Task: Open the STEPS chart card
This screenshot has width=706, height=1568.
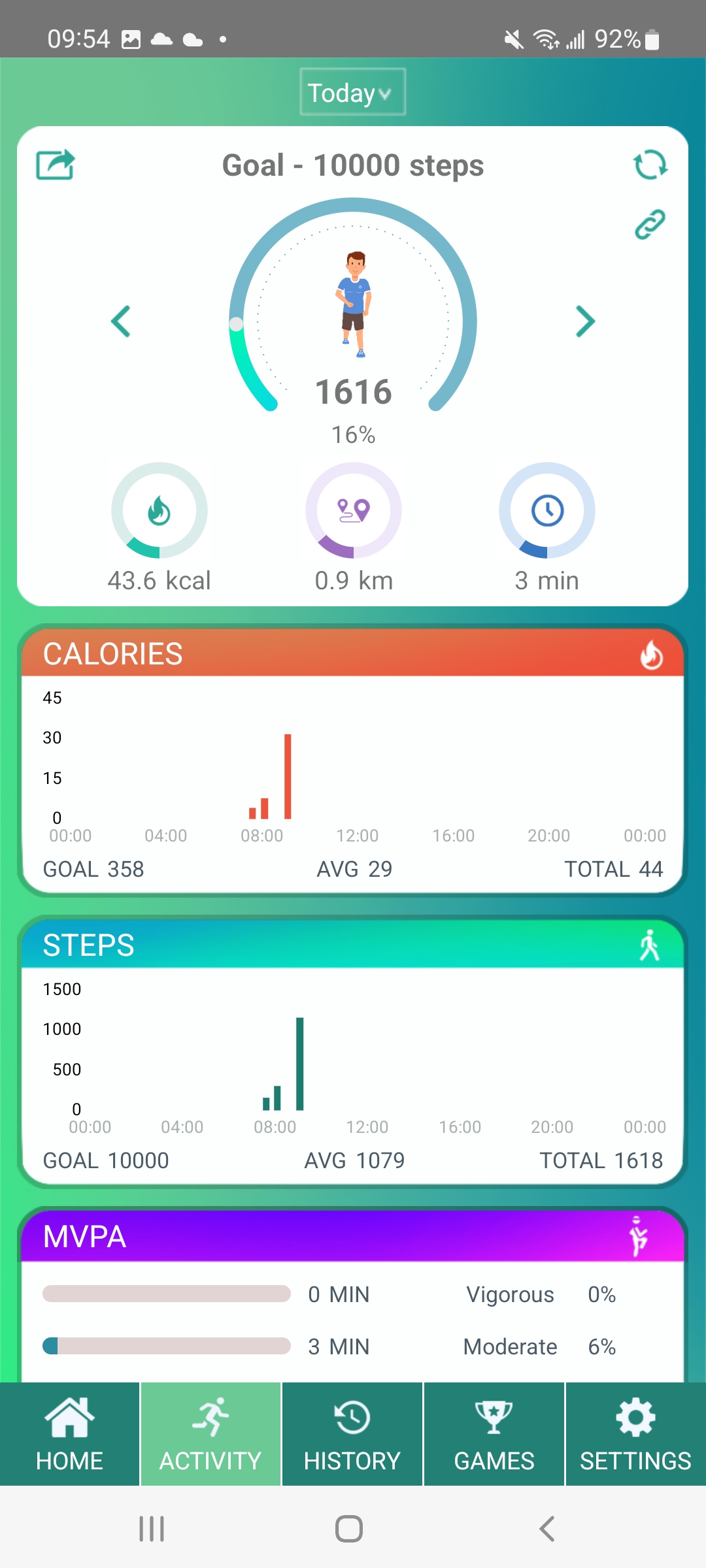Action: pos(353,1052)
